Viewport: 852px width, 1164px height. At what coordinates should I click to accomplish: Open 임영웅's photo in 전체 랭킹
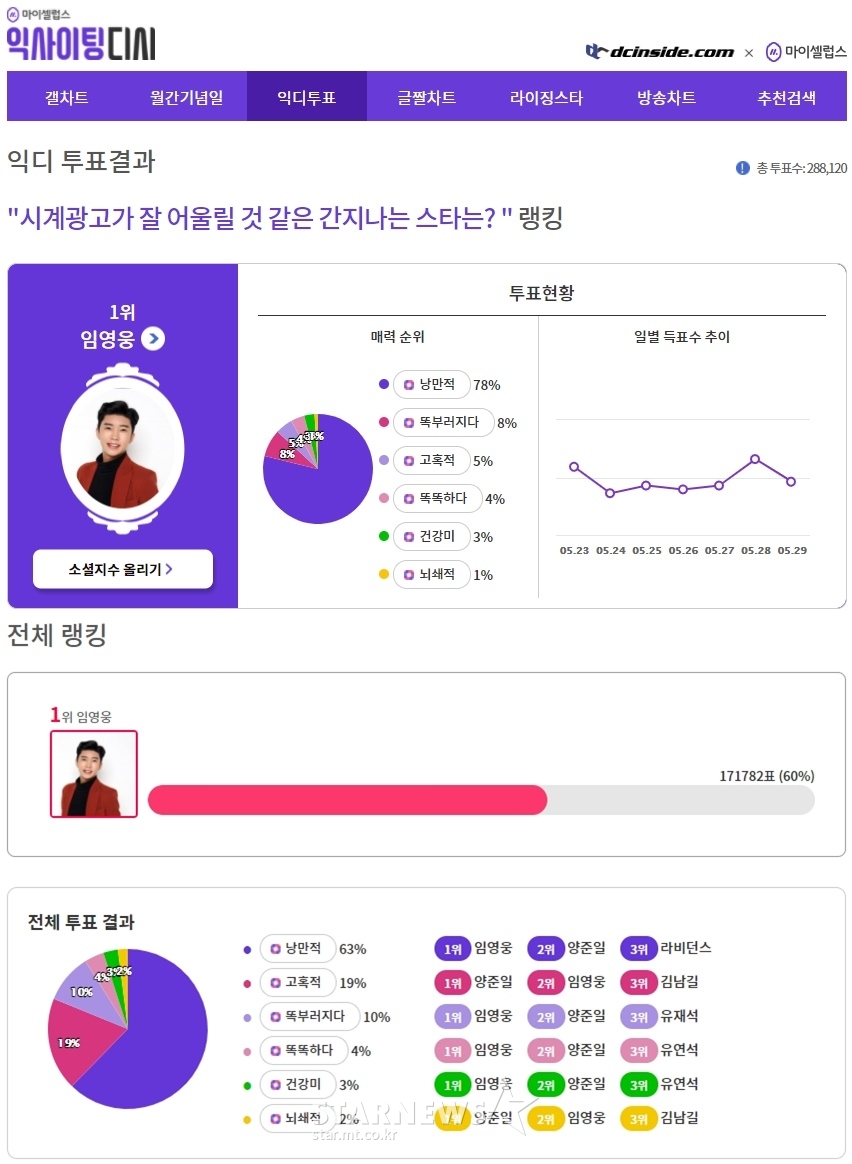click(x=94, y=774)
